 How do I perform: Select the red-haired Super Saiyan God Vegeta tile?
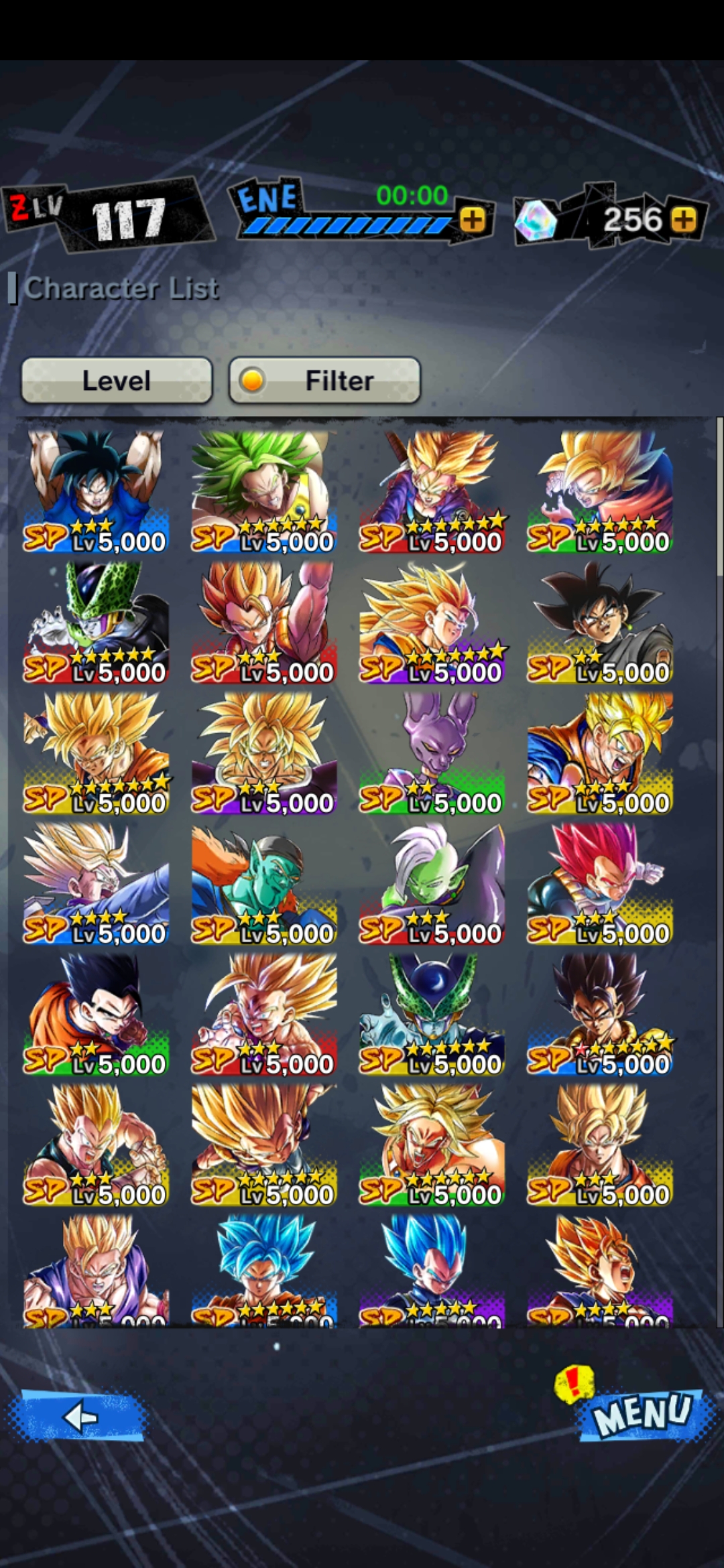point(600,885)
